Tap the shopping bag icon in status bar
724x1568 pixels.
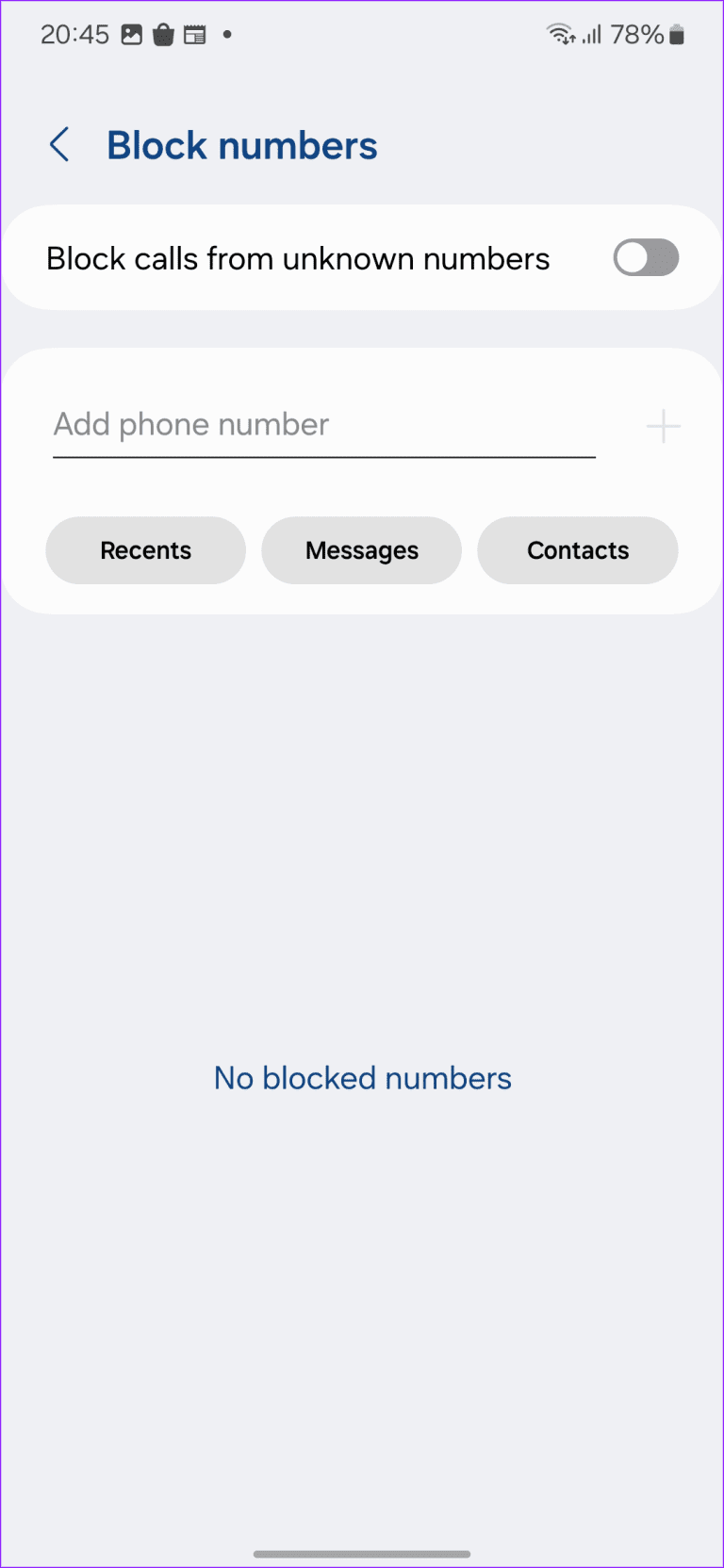[163, 34]
